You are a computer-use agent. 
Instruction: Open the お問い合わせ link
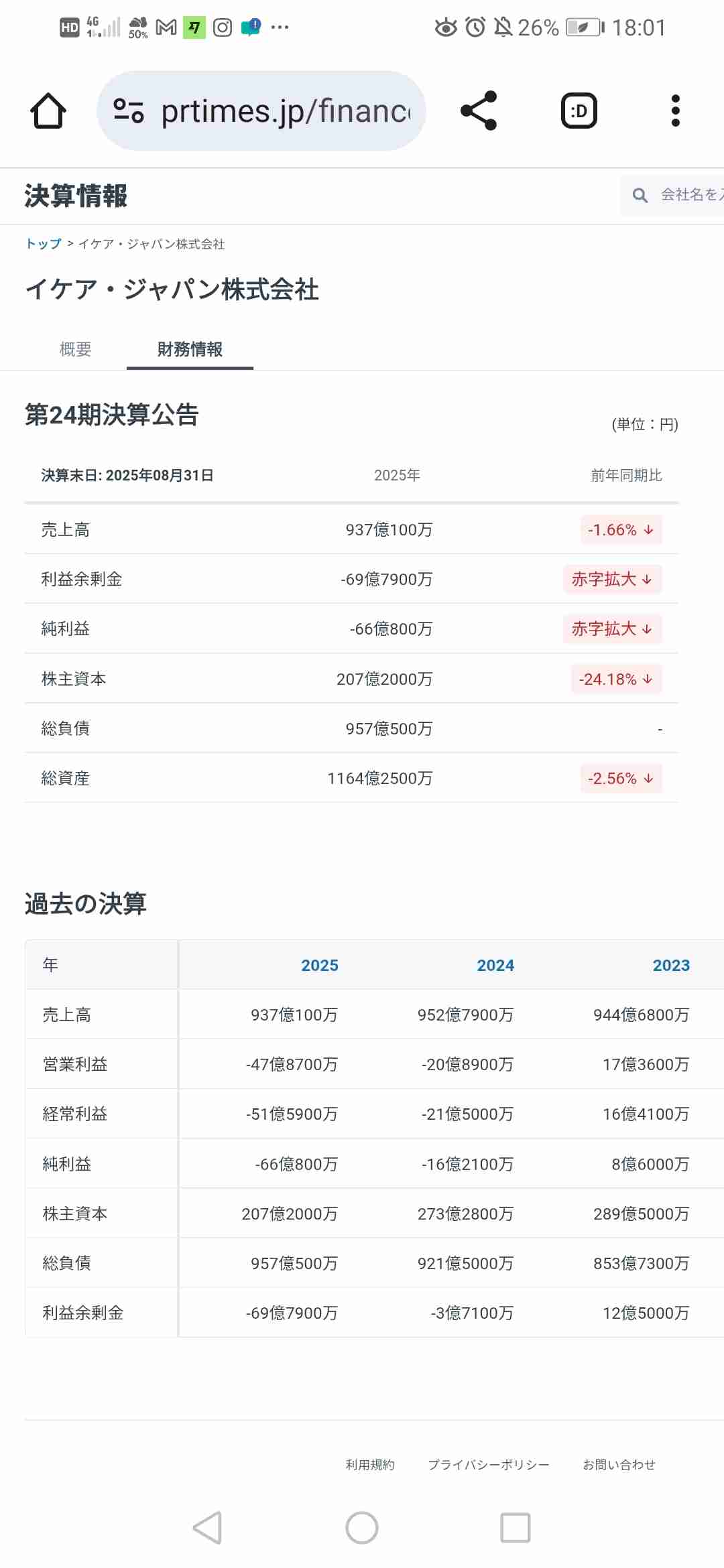[619, 1465]
